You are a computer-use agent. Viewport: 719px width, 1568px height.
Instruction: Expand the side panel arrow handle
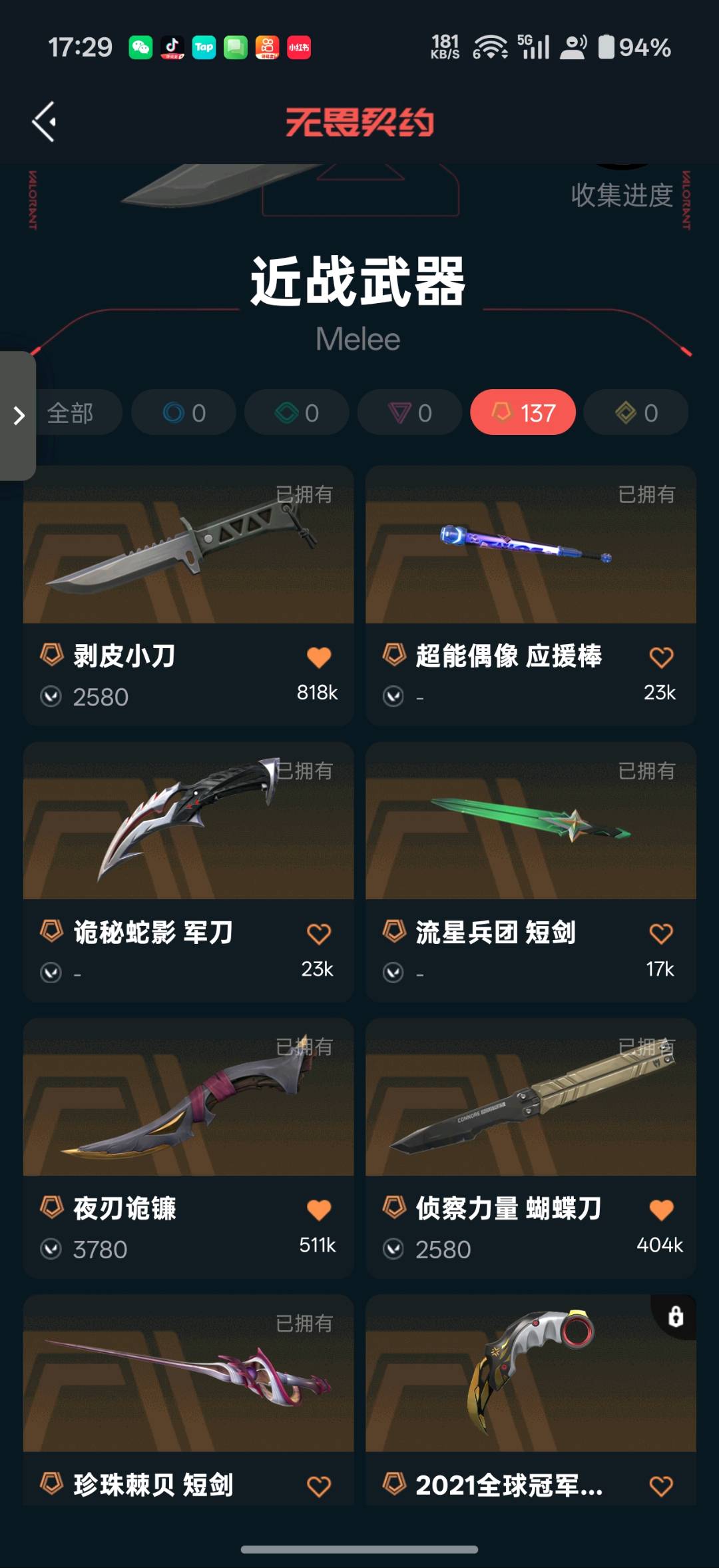click(x=19, y=416)
